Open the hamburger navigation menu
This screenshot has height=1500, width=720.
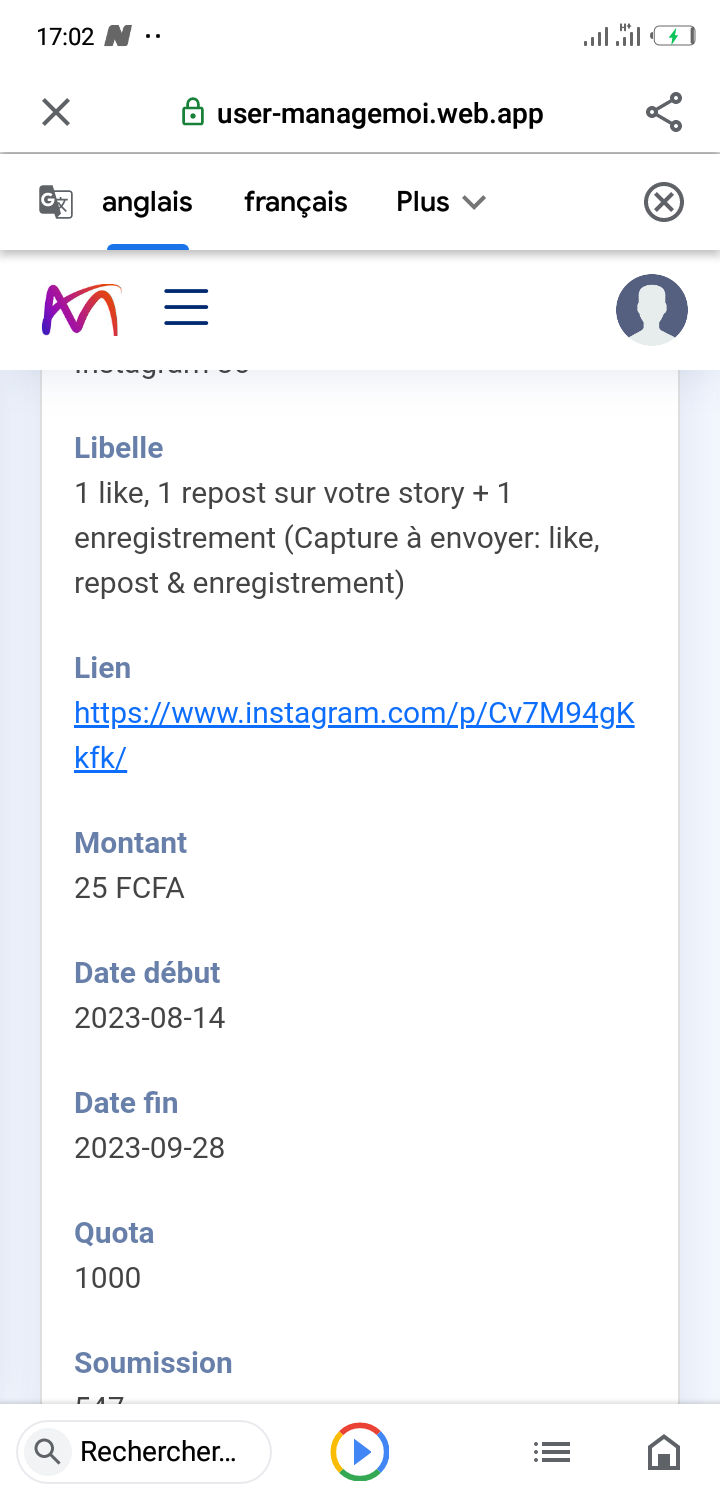tap(186, 307)
